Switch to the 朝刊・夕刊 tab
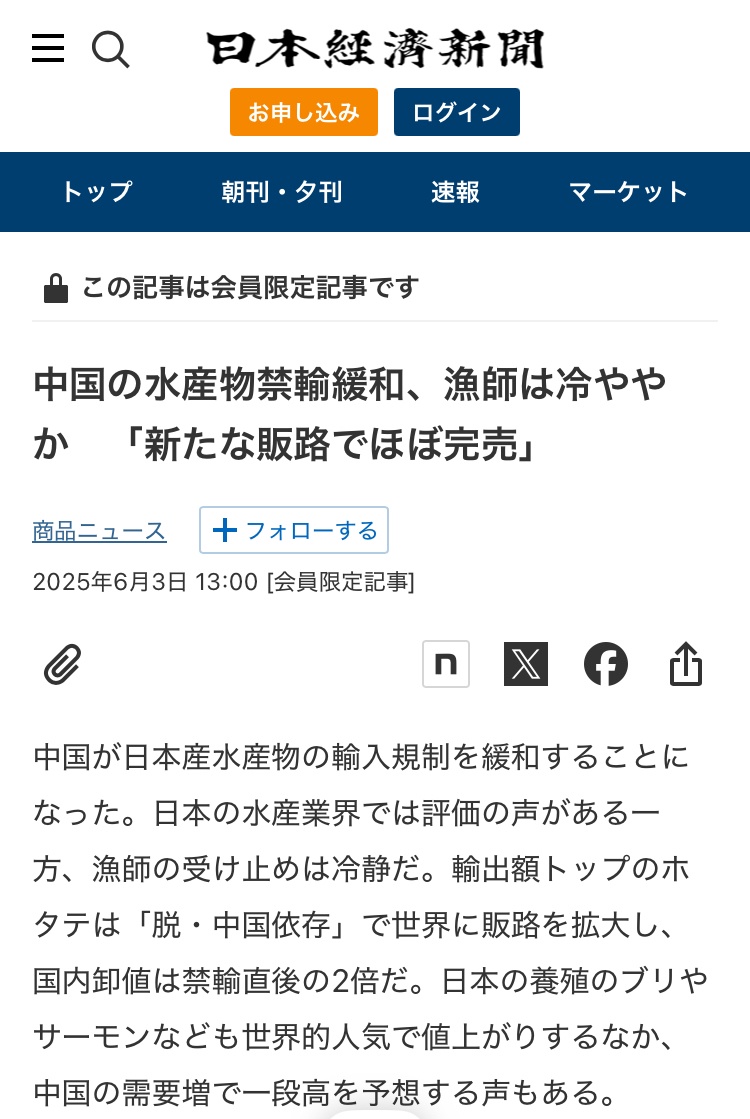 pos(282,192)
